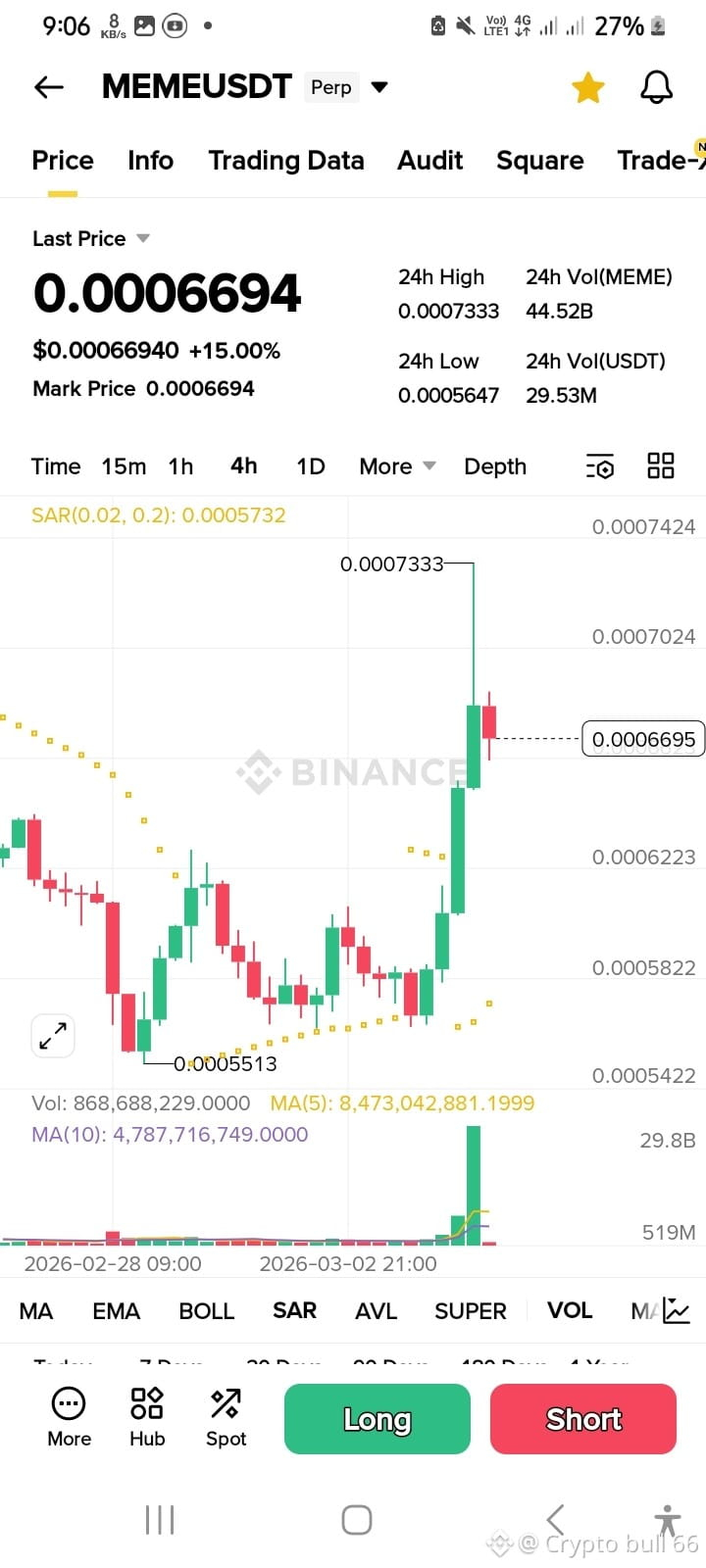The width and height of the screenshot is (706, 1568).
Task: Toggle the favorite star for MEMEUSDT
Action: pos(588,88)
